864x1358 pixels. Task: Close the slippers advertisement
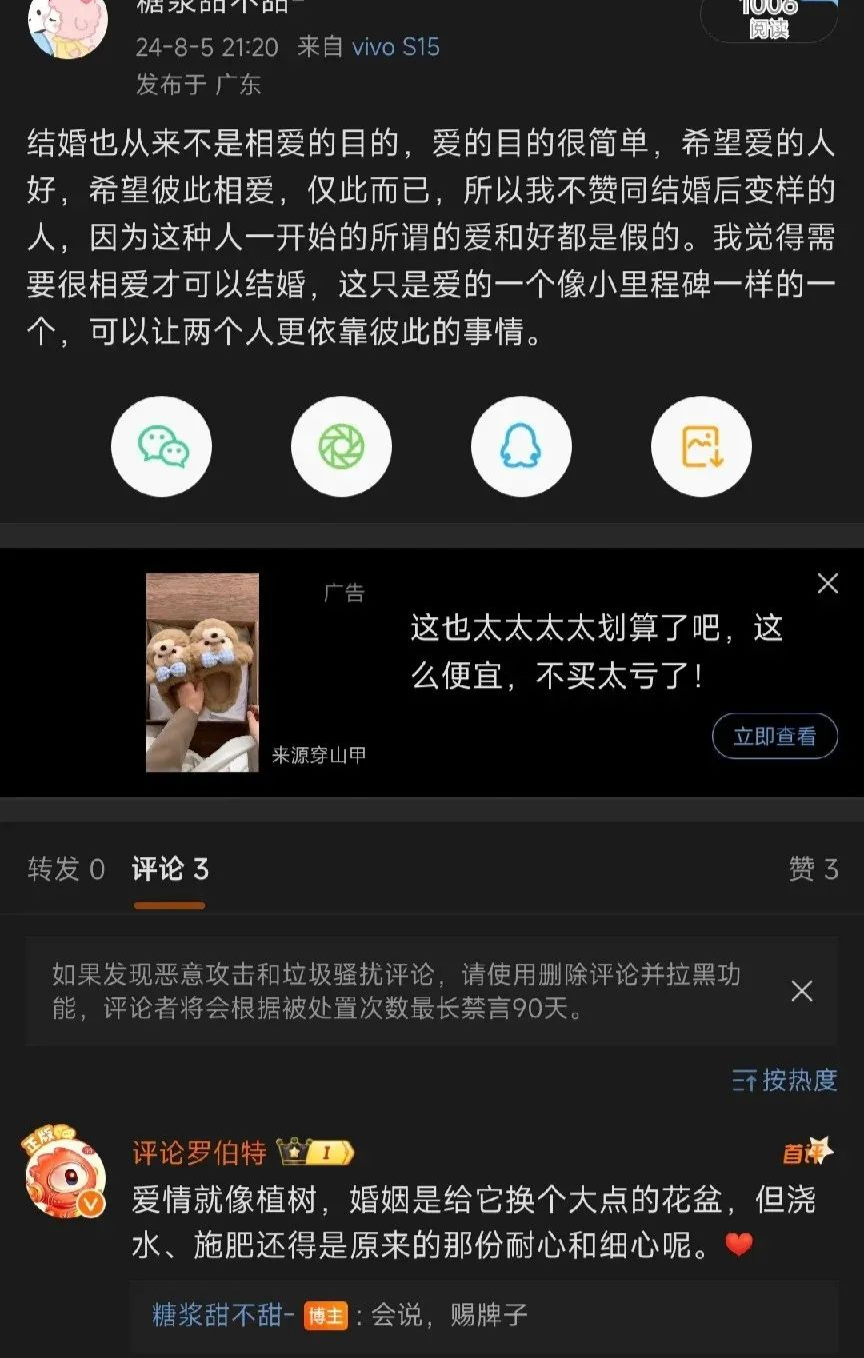827,584
